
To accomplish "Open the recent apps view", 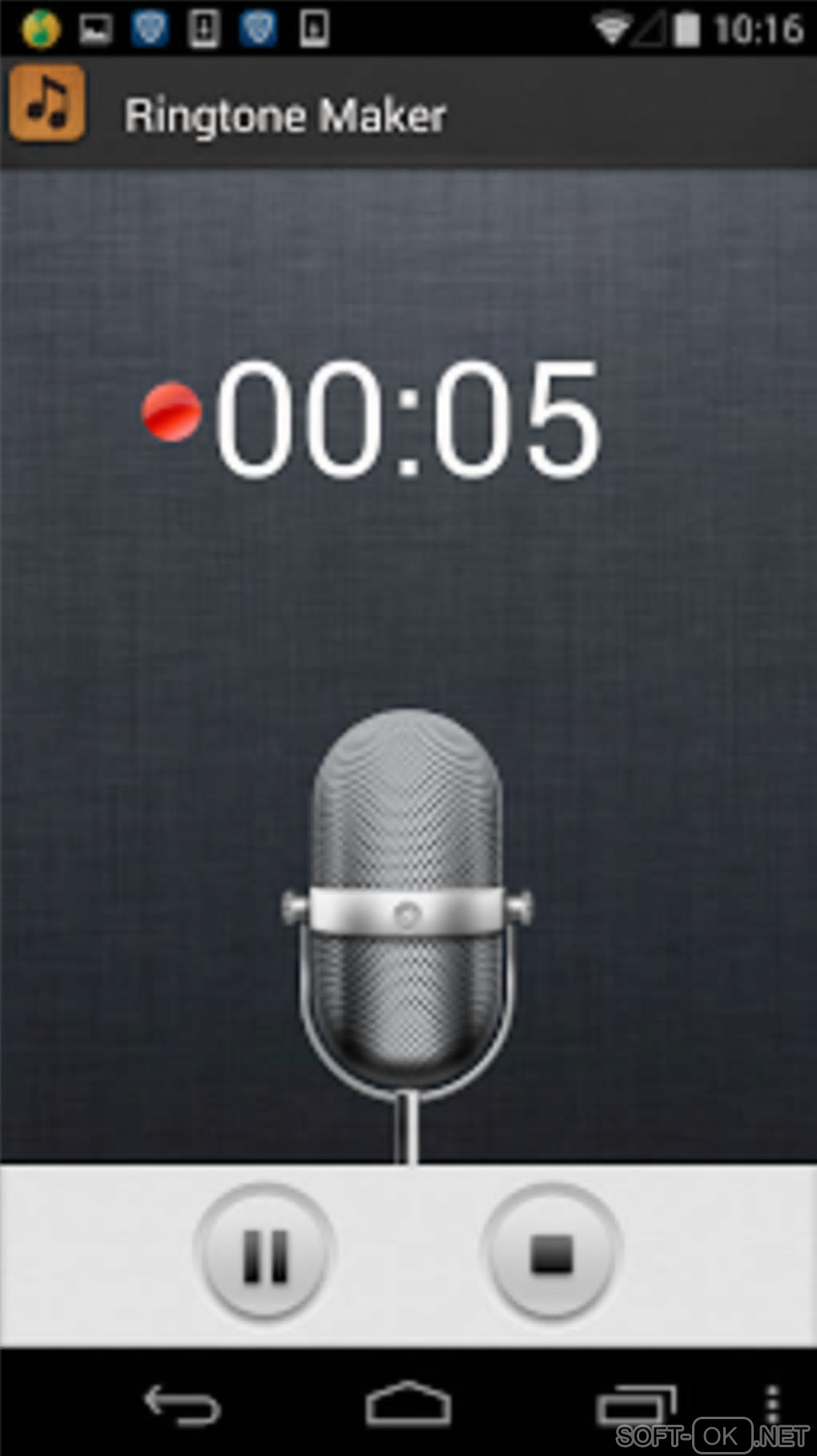I will click(x=636, y=1405).
